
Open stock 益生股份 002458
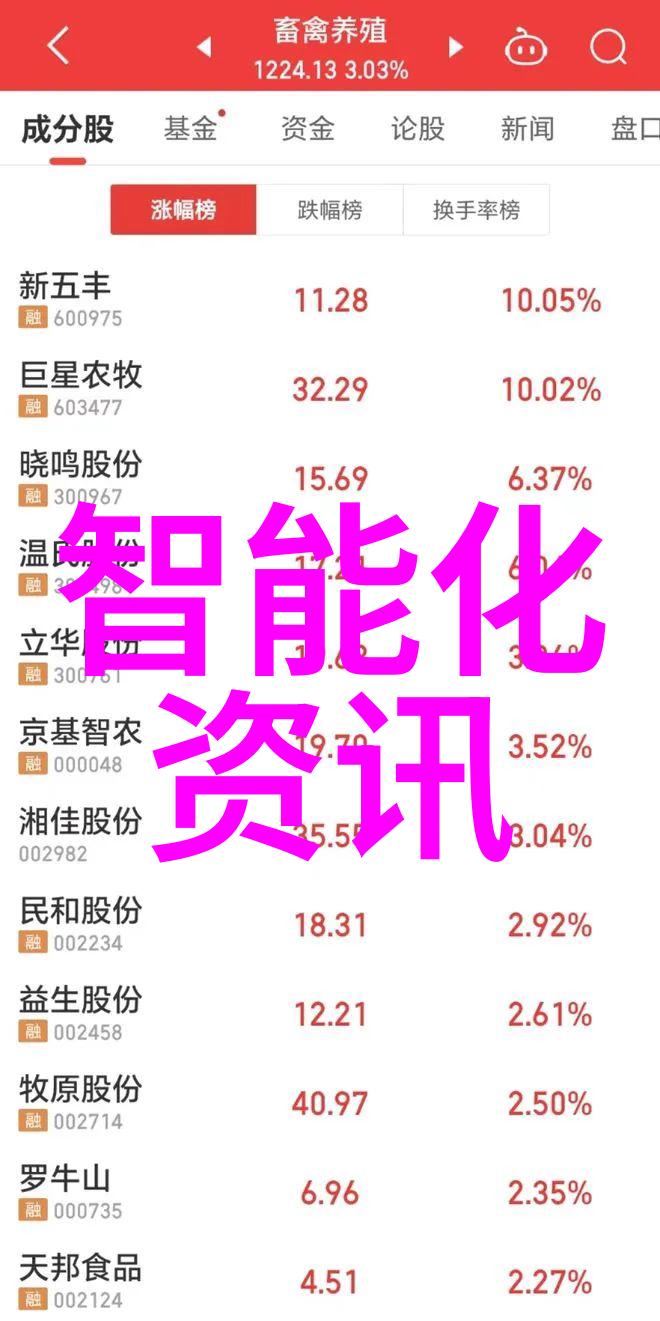330,1013
